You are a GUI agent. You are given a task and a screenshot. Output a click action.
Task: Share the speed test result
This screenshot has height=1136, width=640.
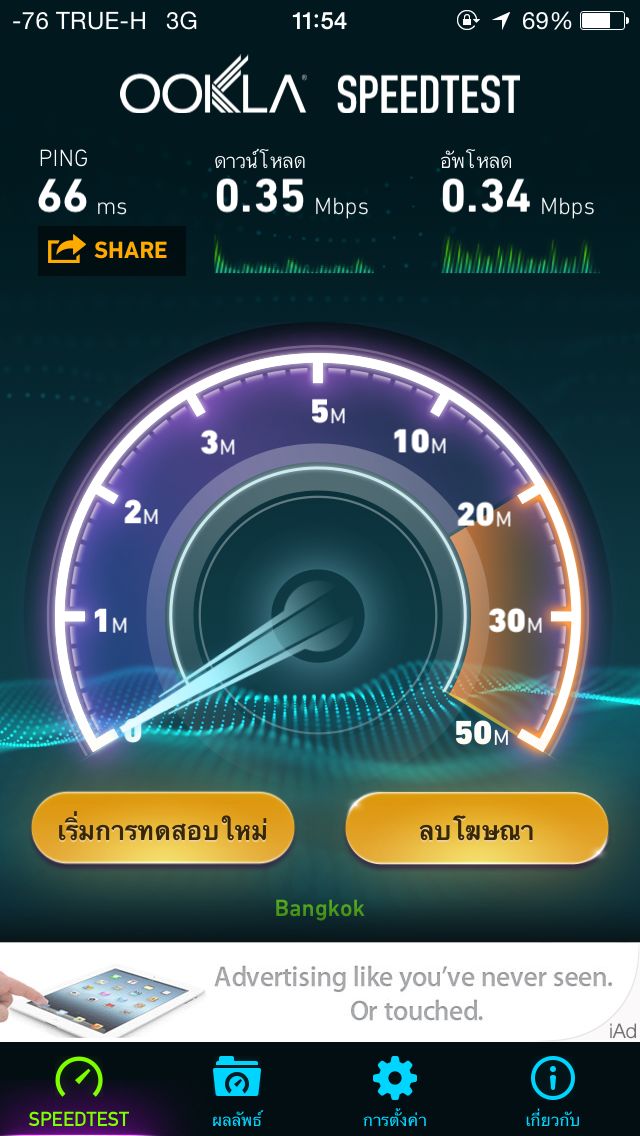point(112,251)
